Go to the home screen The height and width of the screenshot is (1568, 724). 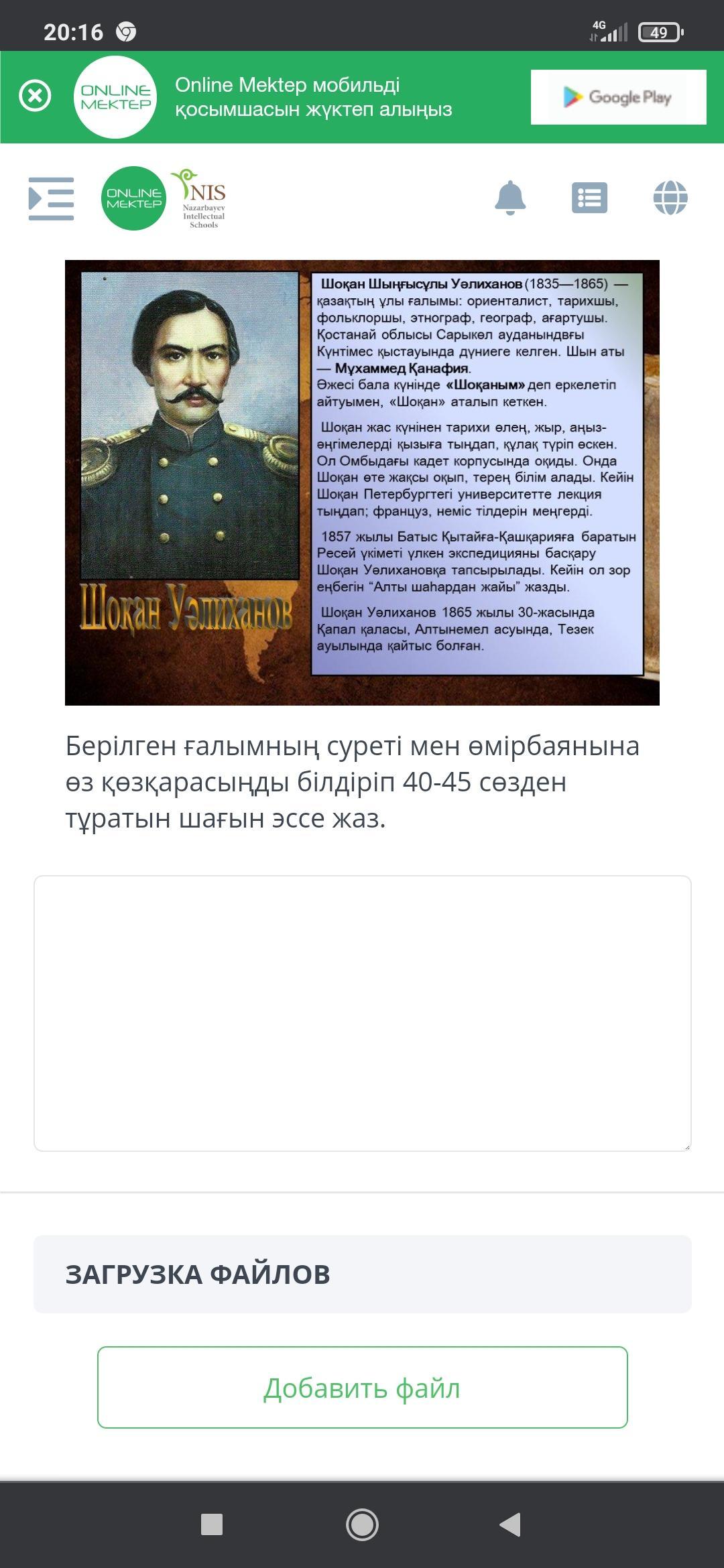(362, 1524)
